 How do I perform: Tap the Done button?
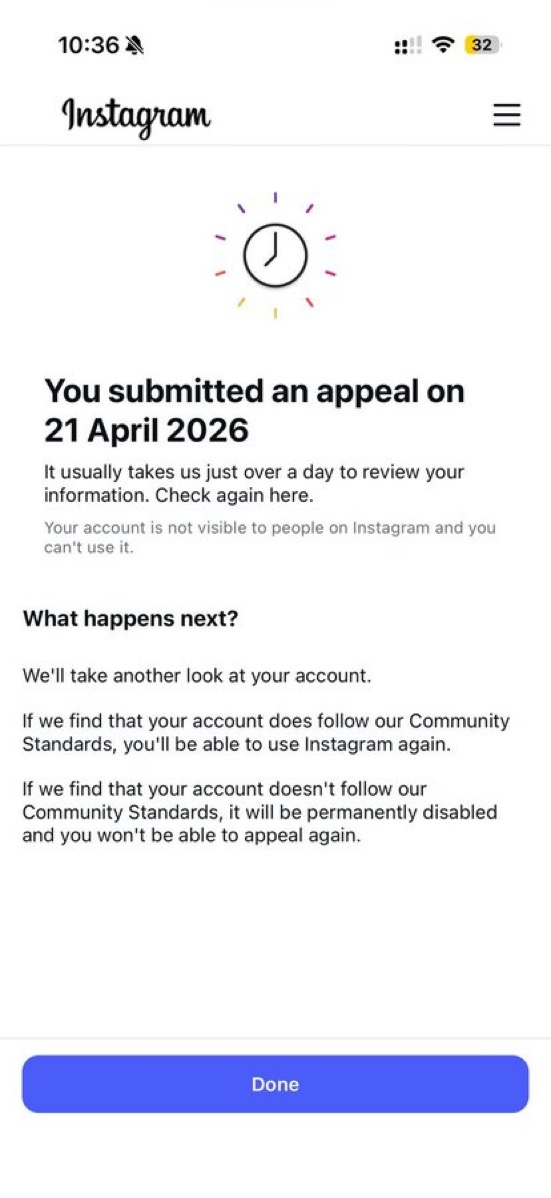tap(275, 1084)
